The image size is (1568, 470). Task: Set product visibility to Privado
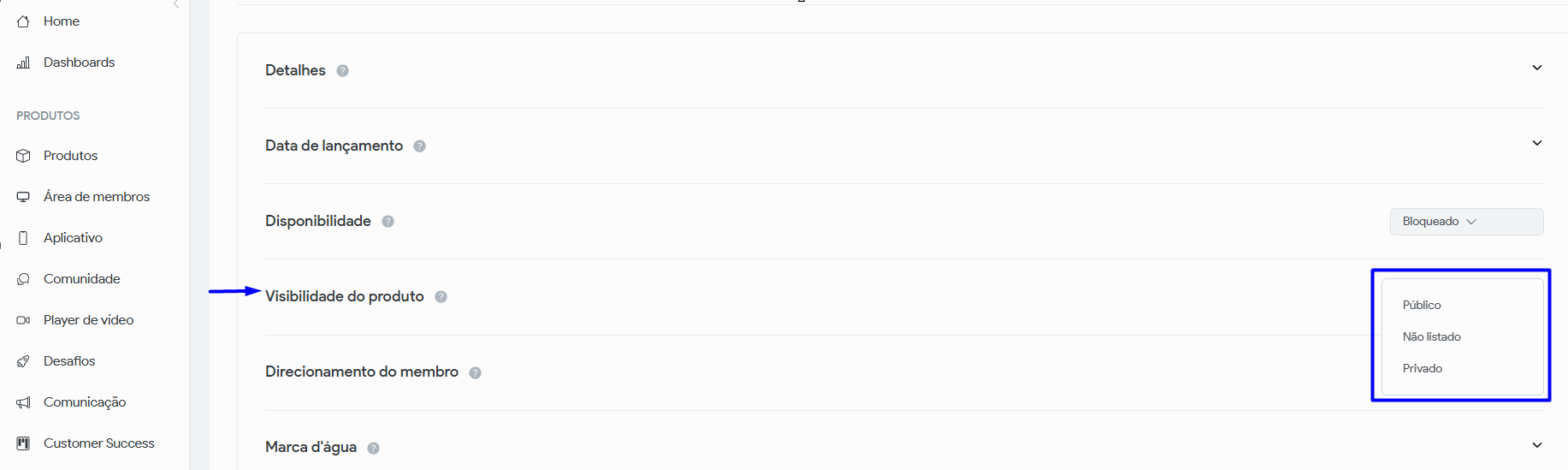pos(1422,369)
